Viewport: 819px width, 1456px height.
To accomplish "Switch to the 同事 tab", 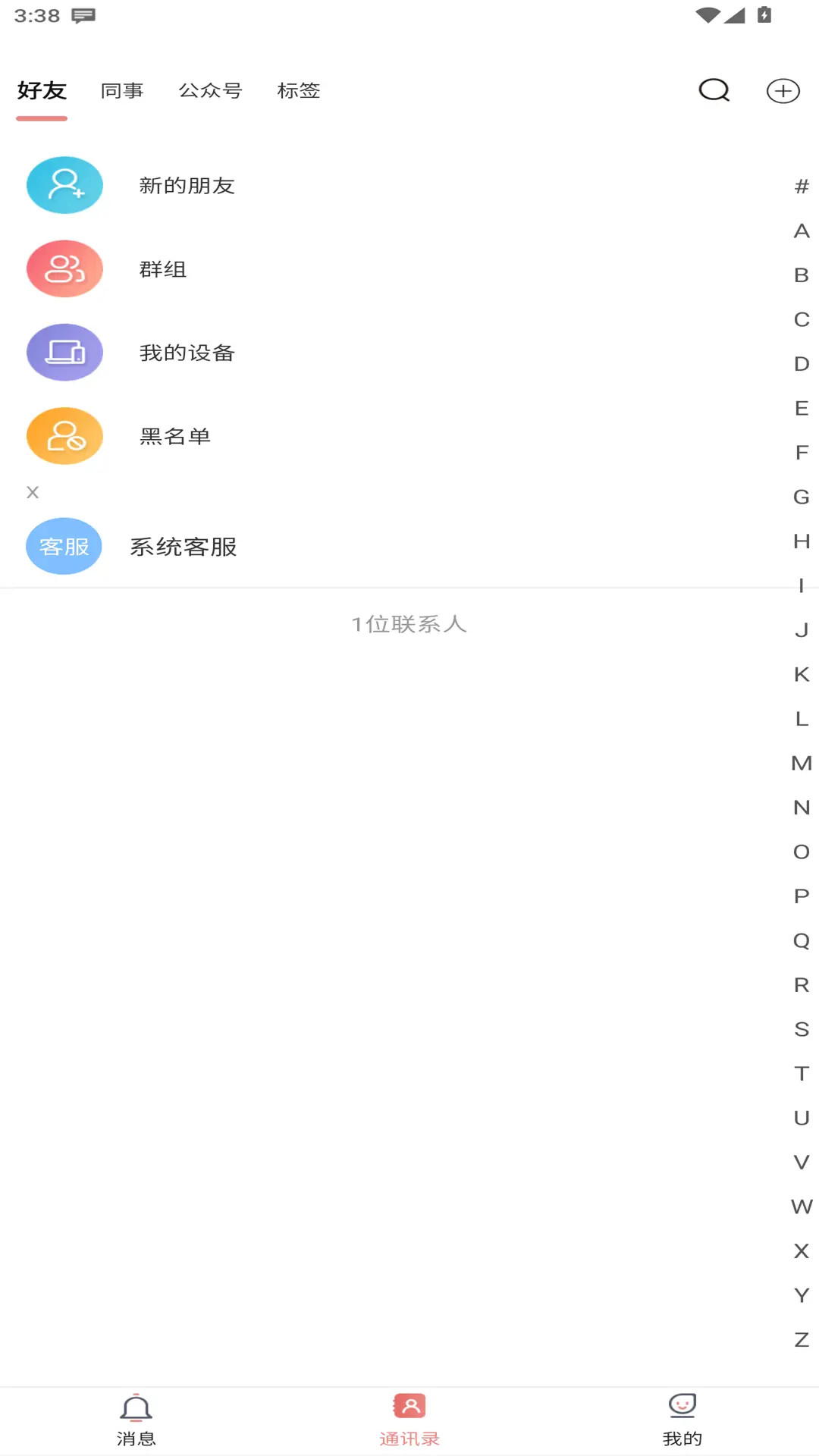I will (122, 90).
